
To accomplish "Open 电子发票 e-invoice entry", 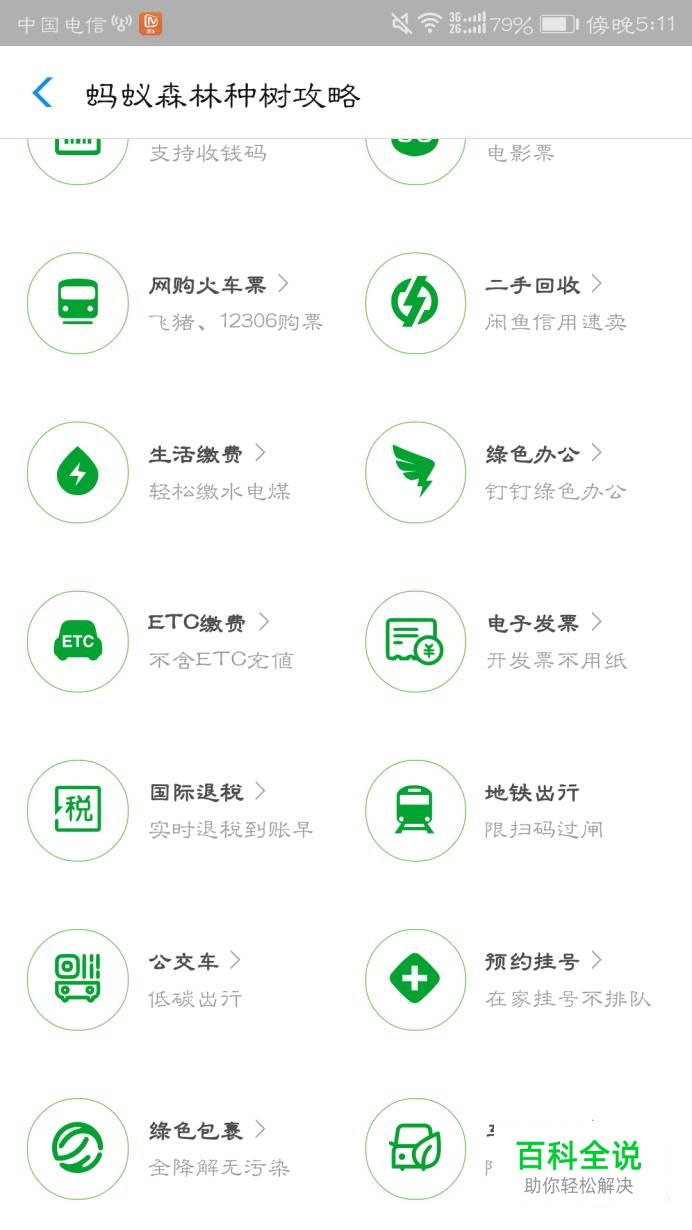I will point(533,624).
